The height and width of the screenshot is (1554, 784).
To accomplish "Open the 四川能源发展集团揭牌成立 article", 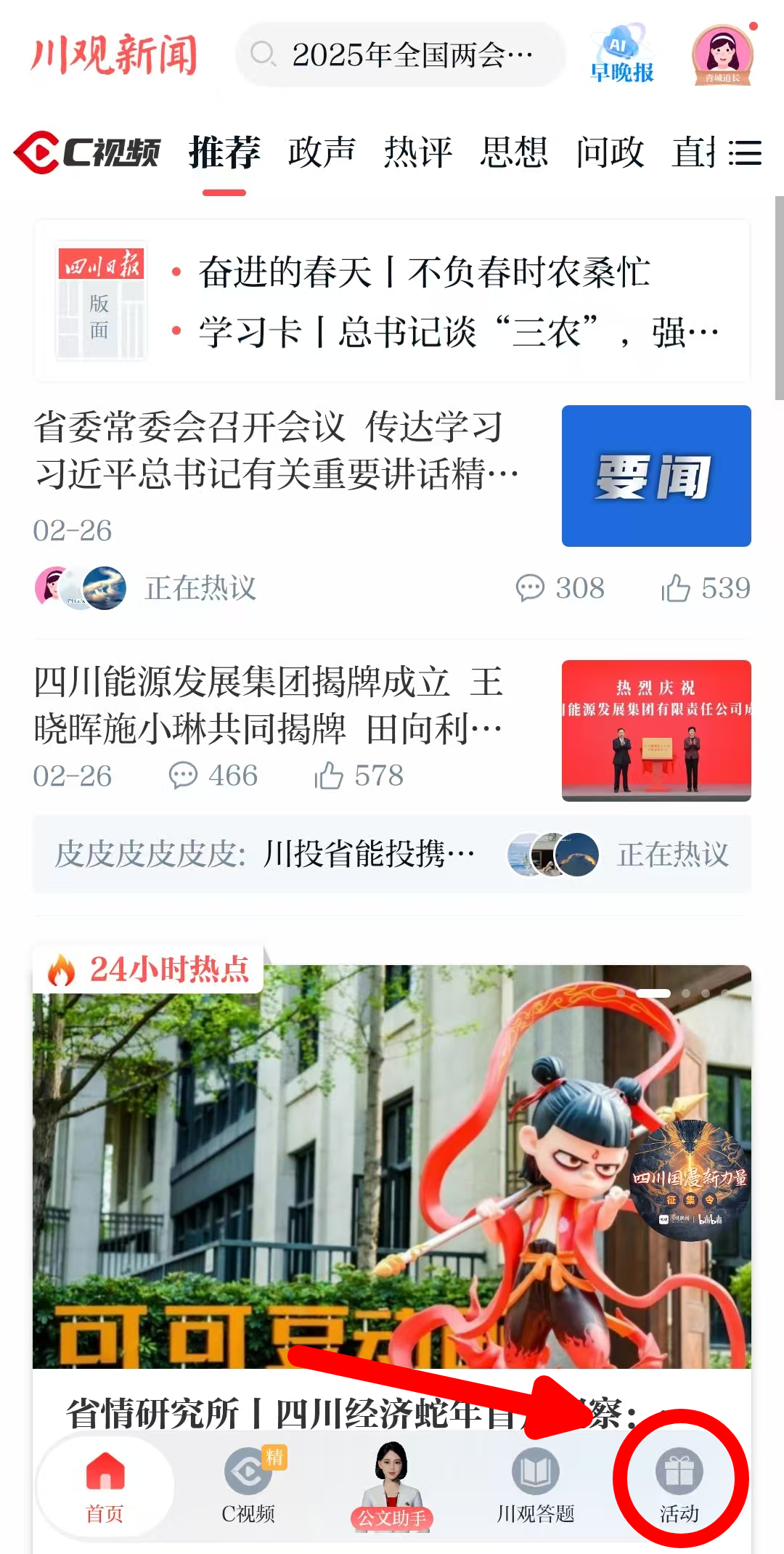I will tap(269, 705).
